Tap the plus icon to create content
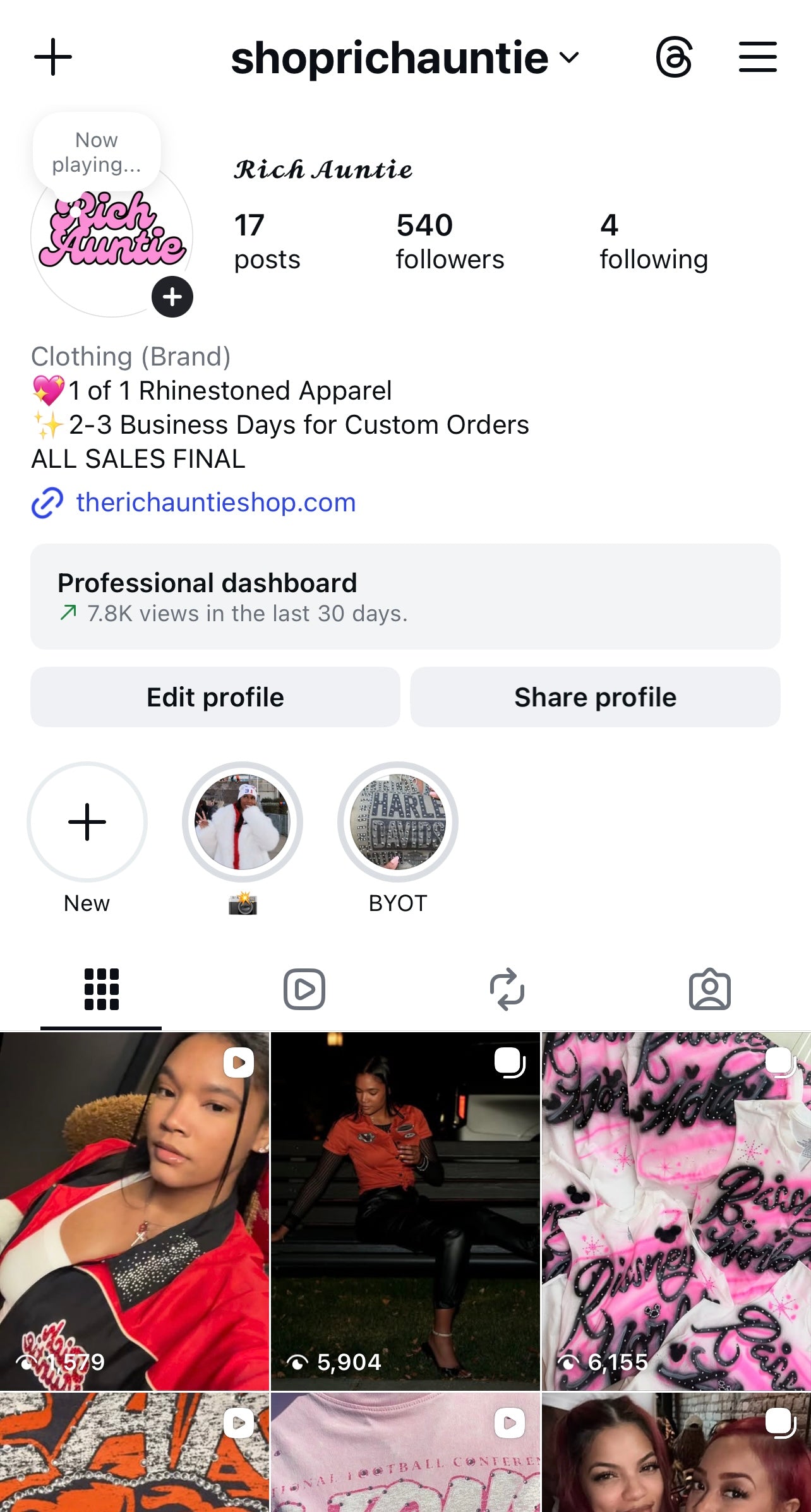The image size is (811, 1512). [x=53, y=57]
